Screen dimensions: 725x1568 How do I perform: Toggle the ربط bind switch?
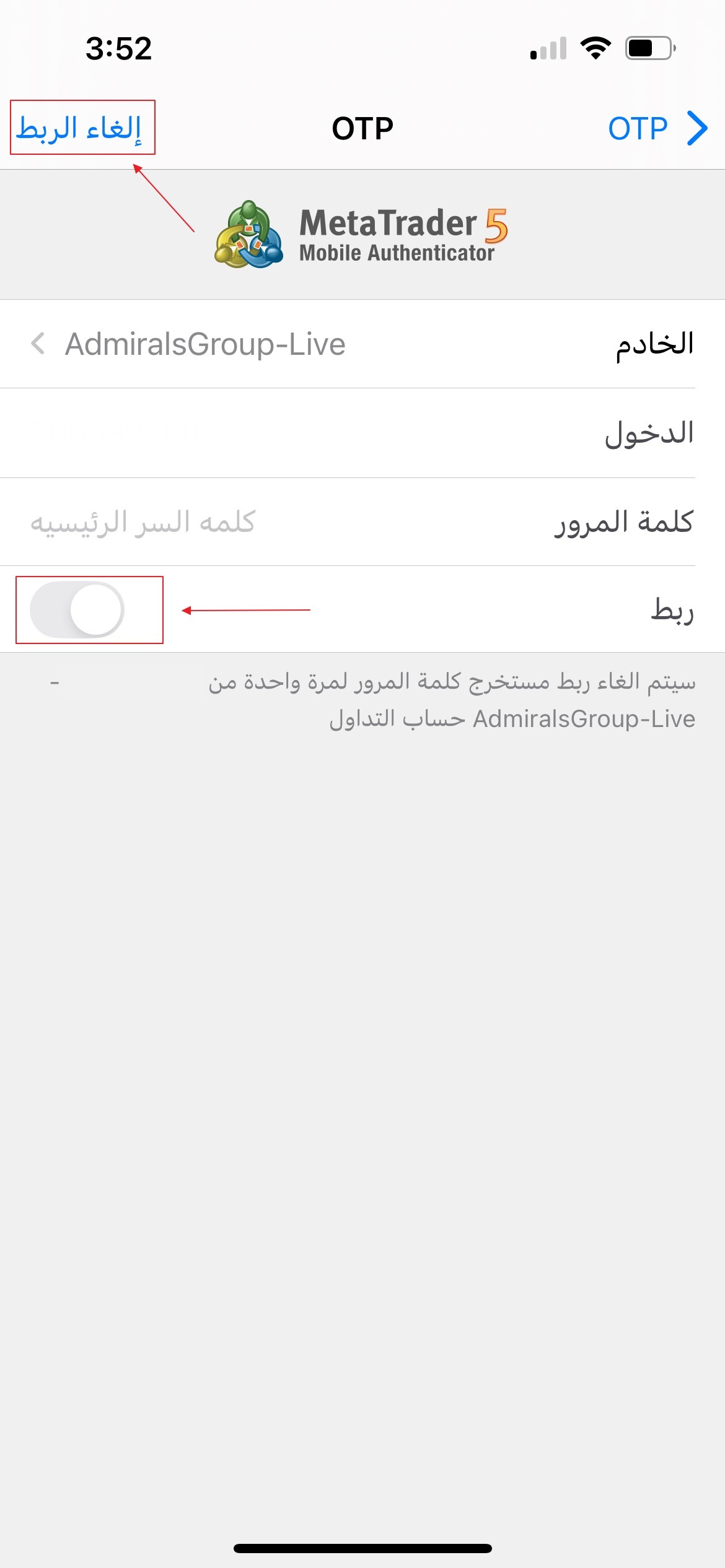(x=77, y=610)
